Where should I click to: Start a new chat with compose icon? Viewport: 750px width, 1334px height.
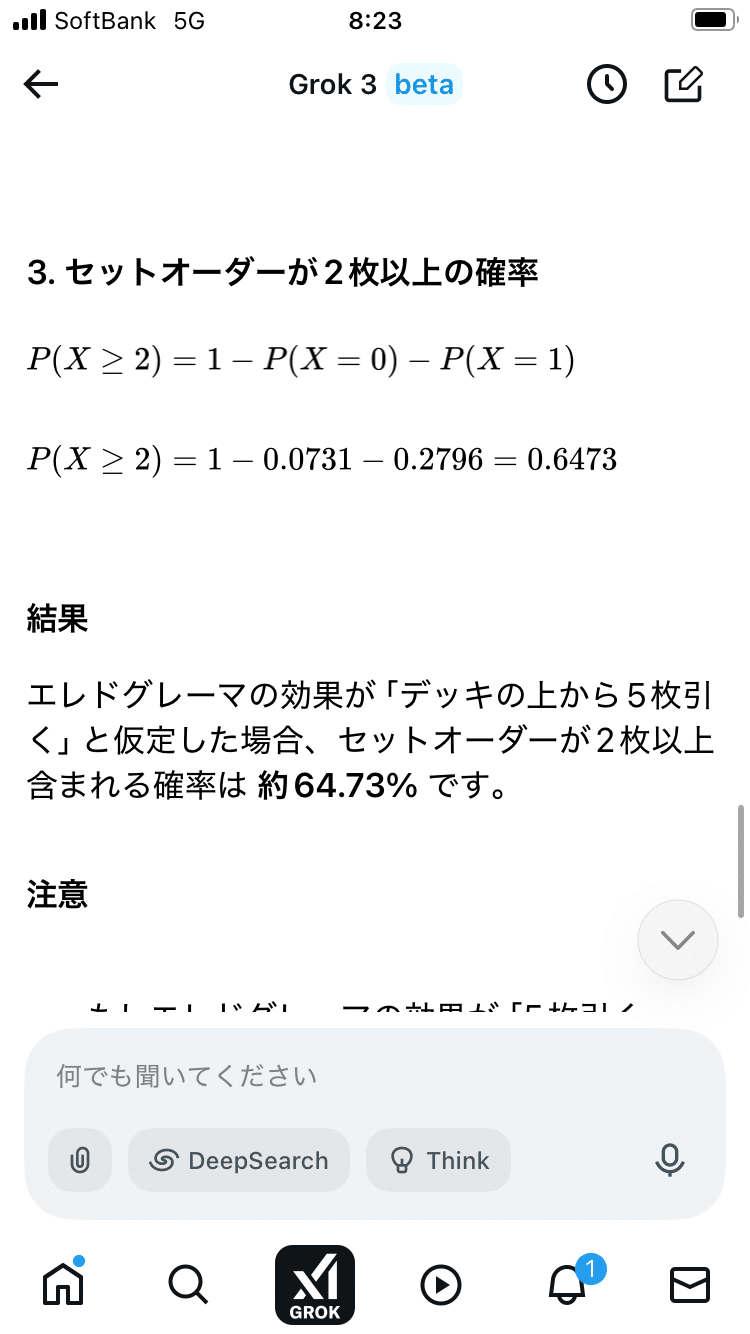[685, 85]
